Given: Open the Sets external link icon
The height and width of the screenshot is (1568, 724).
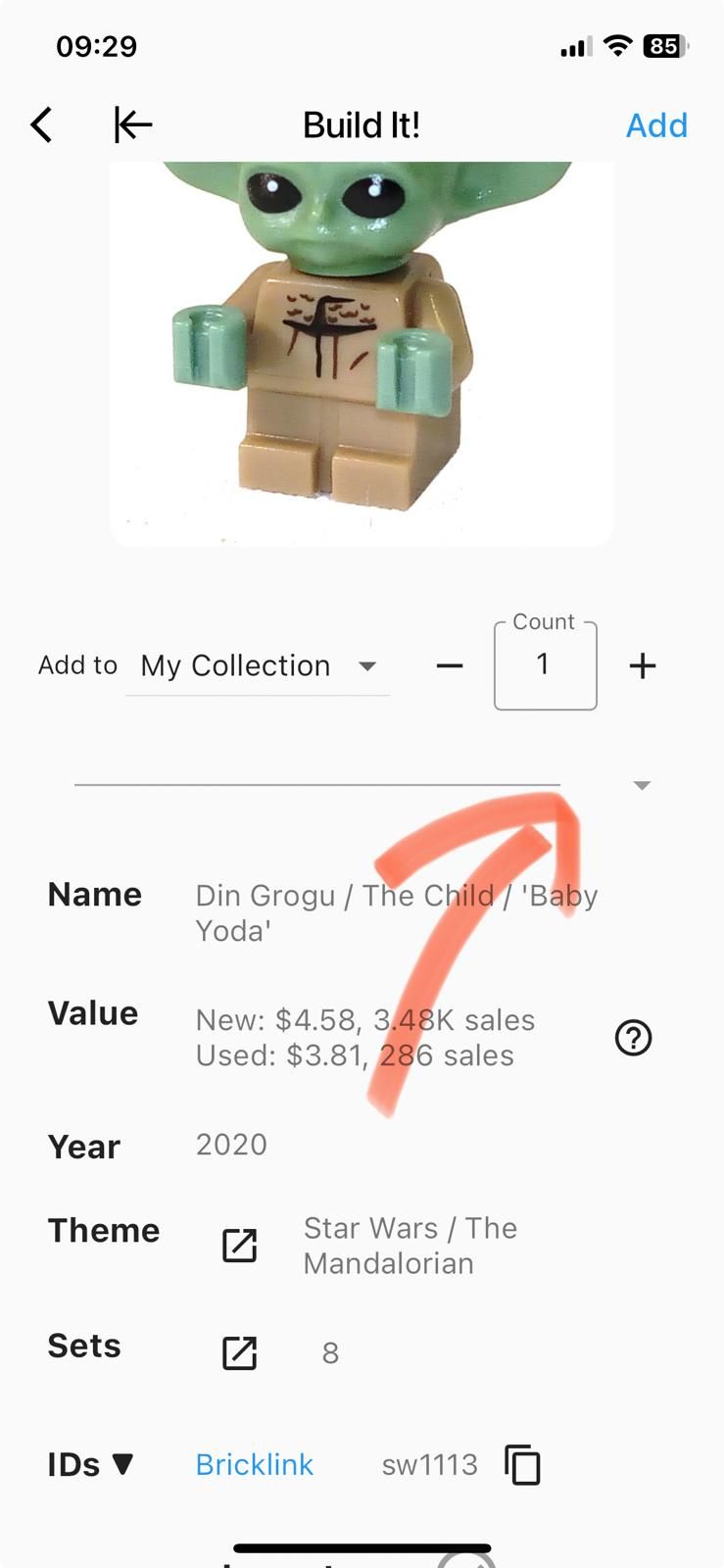Looking at the screenshot, I should click(x=240, y=1353).
